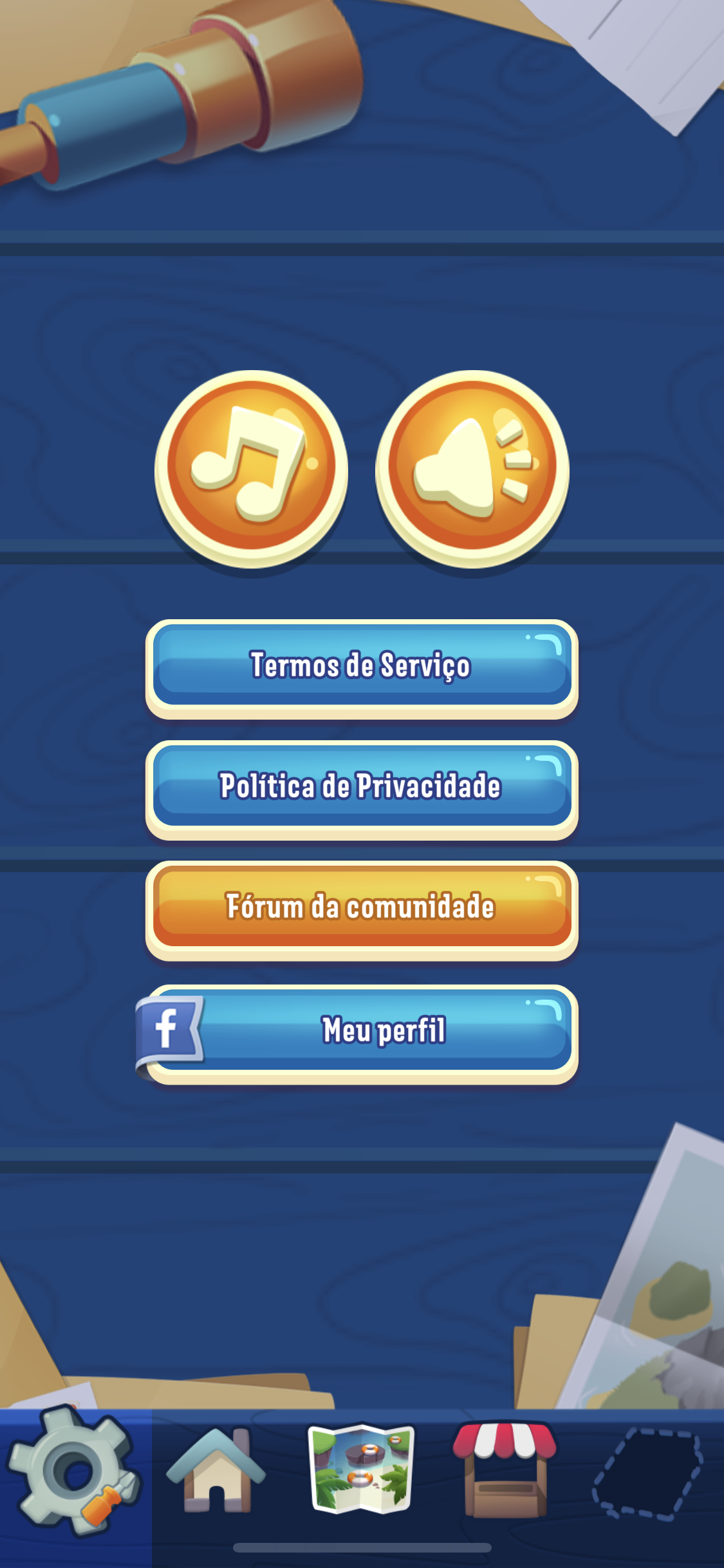The width and height of the screenshot is (724, 1568).
Task: Open Termos de Serviço
Action: point(362,667)
